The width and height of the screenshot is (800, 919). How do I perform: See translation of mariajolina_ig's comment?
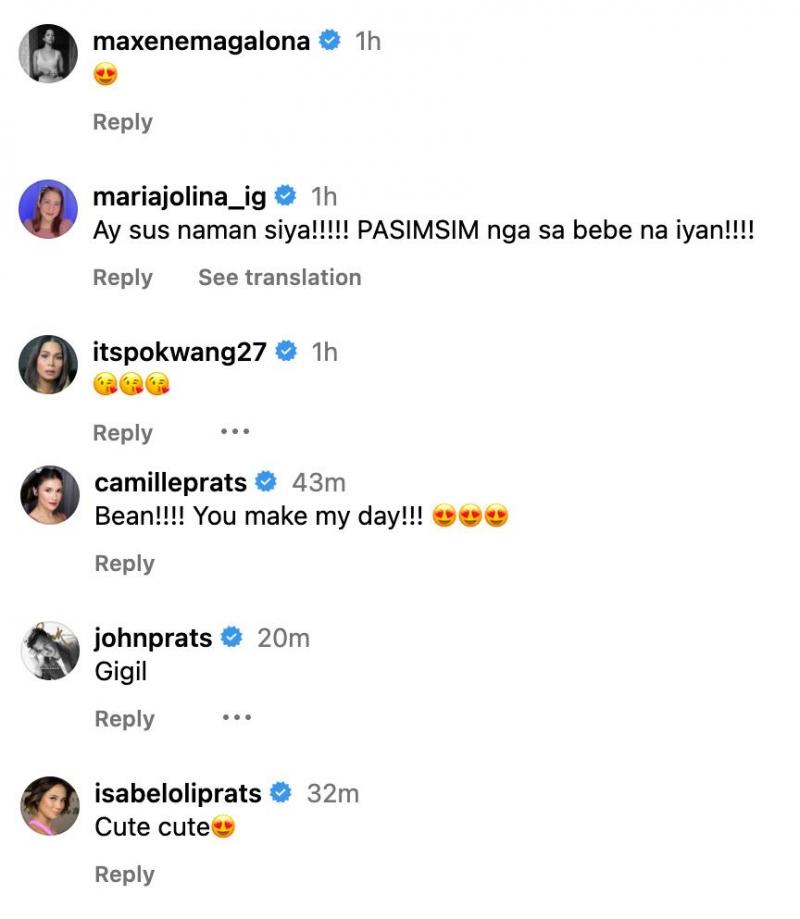pyautogui.click(x=279, y=277)
